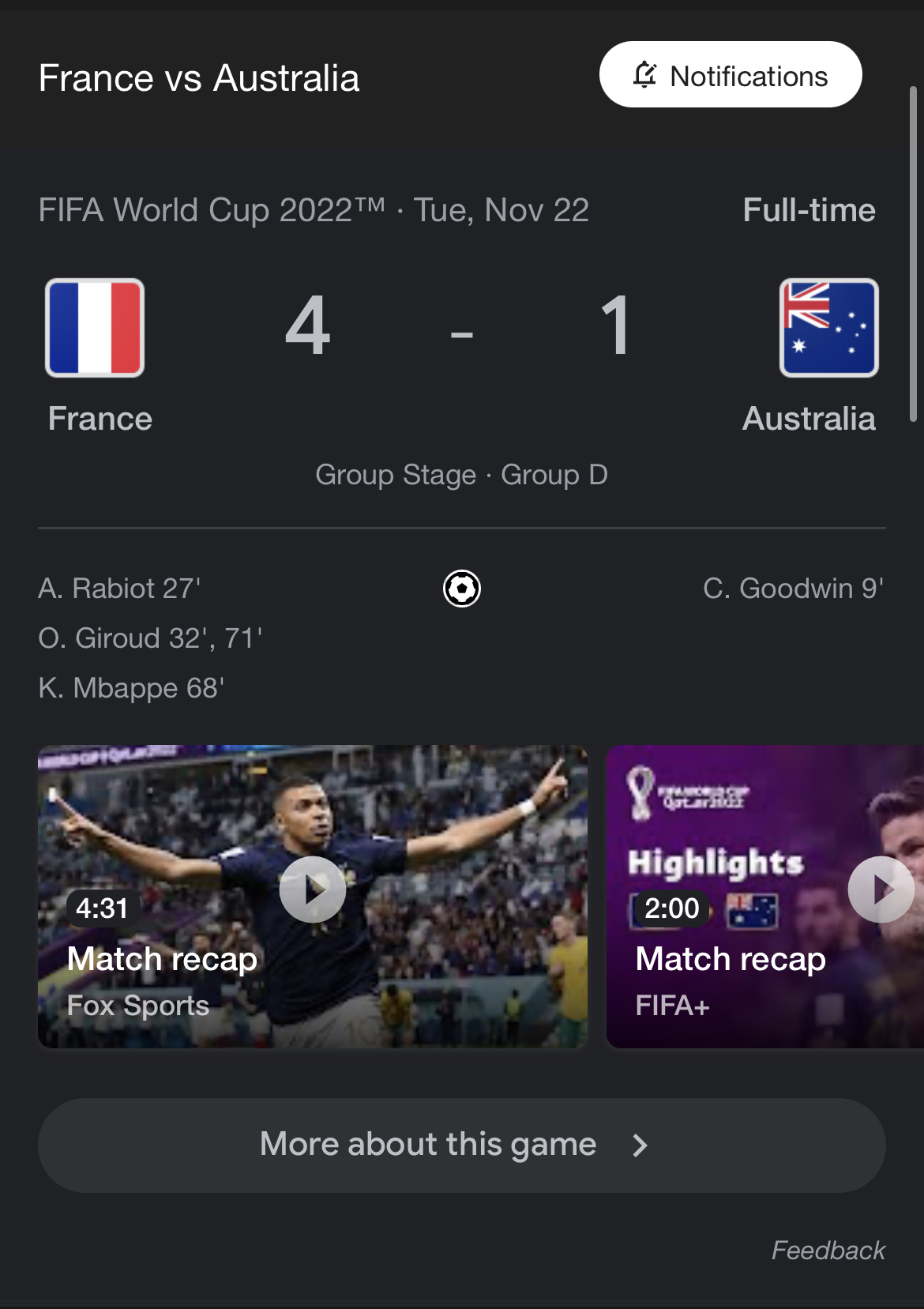924x1309 pixels.
Task: Play the Fox Sports match recap video
Action: (x=313, y=890)
